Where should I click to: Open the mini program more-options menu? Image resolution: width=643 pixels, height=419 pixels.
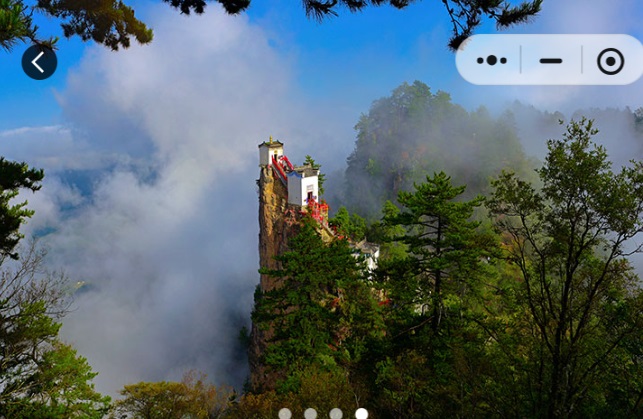coord(491,60)
